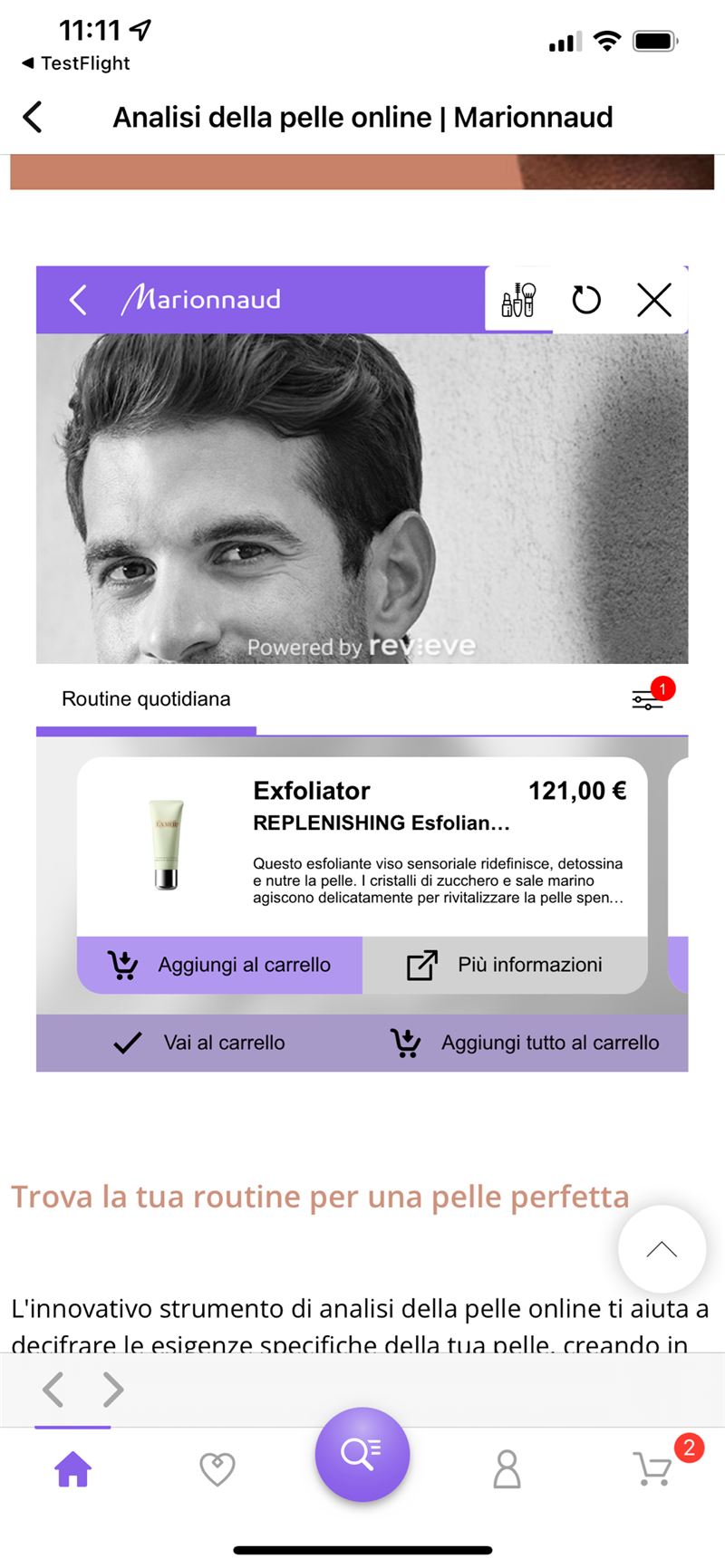Open the wishlist heart tab
725x1568 pixels.
pos(217,1468)
